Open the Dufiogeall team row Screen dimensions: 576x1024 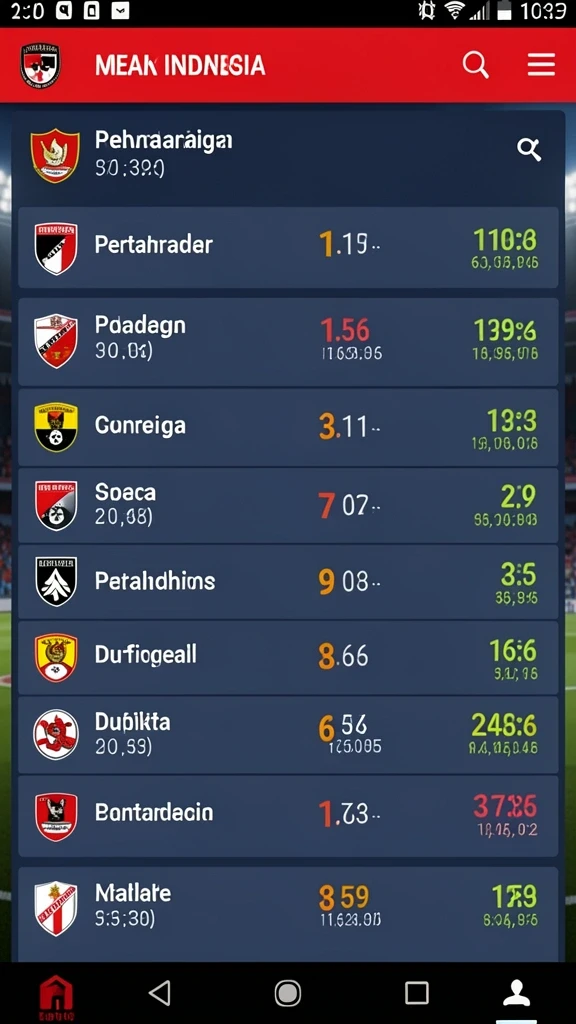tap(288, 657)
